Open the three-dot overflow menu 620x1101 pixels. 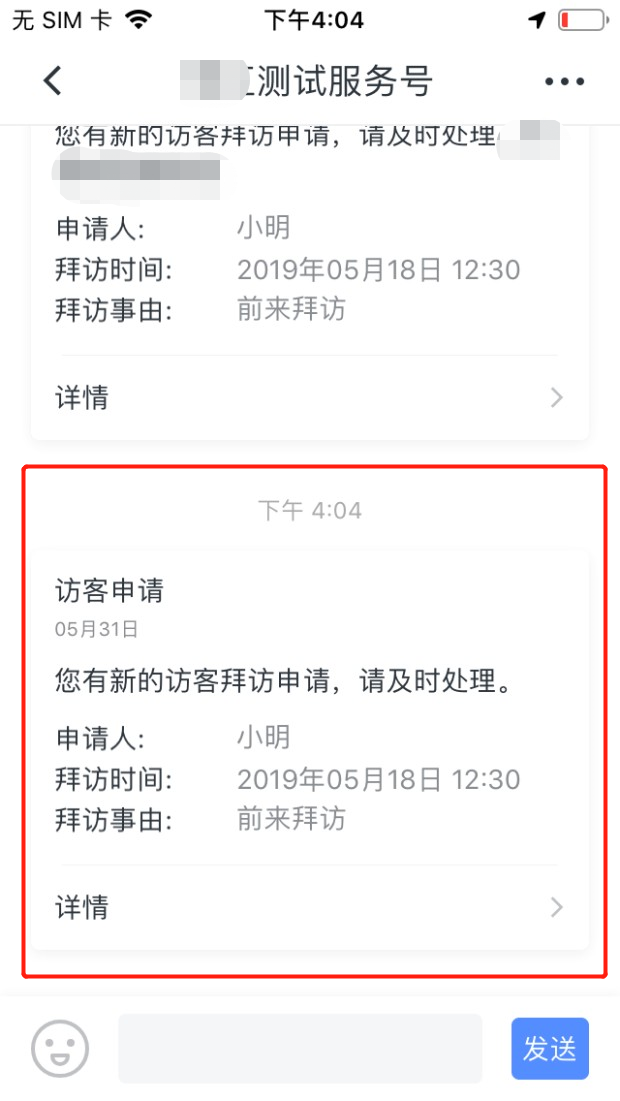(x=565, y=81)
